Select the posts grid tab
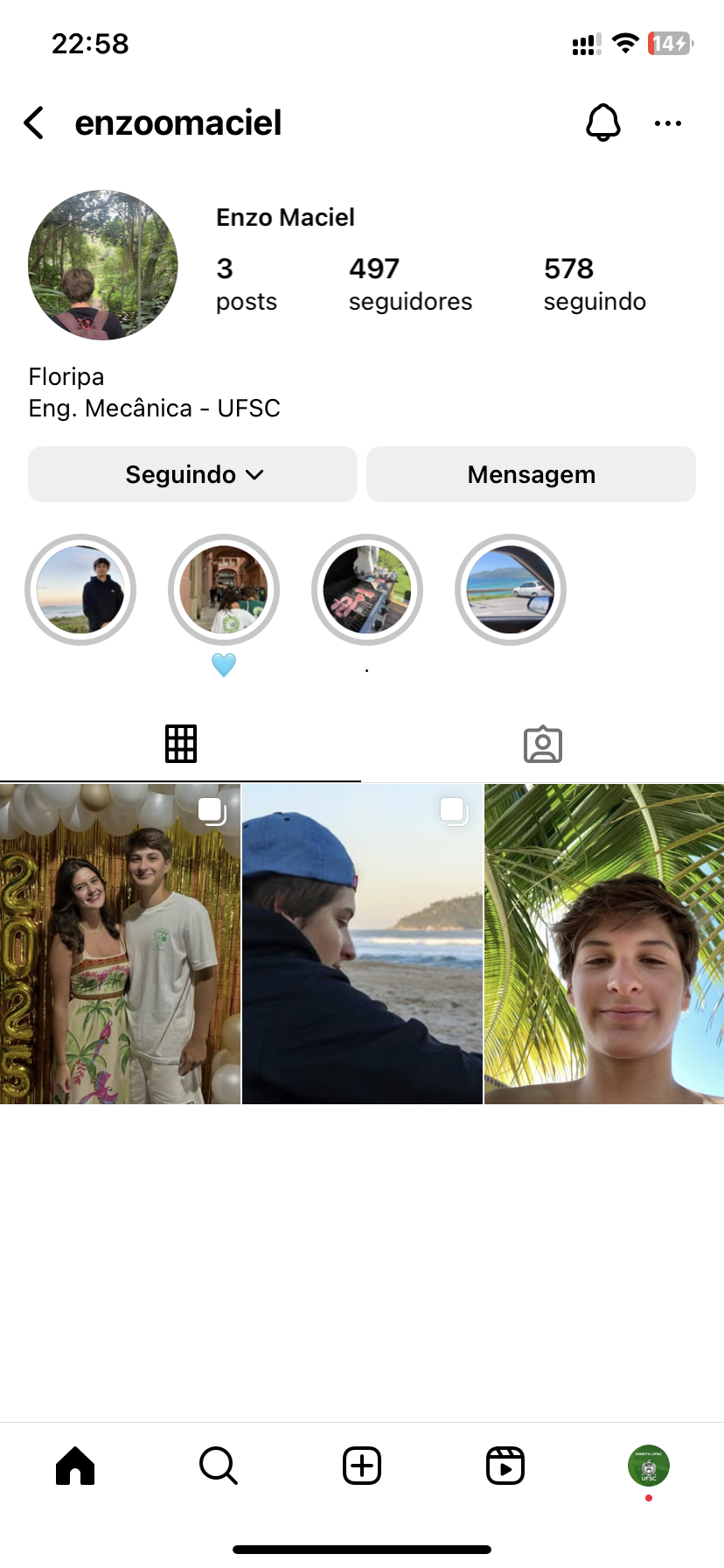The image size is (724, 1568). 181,745
